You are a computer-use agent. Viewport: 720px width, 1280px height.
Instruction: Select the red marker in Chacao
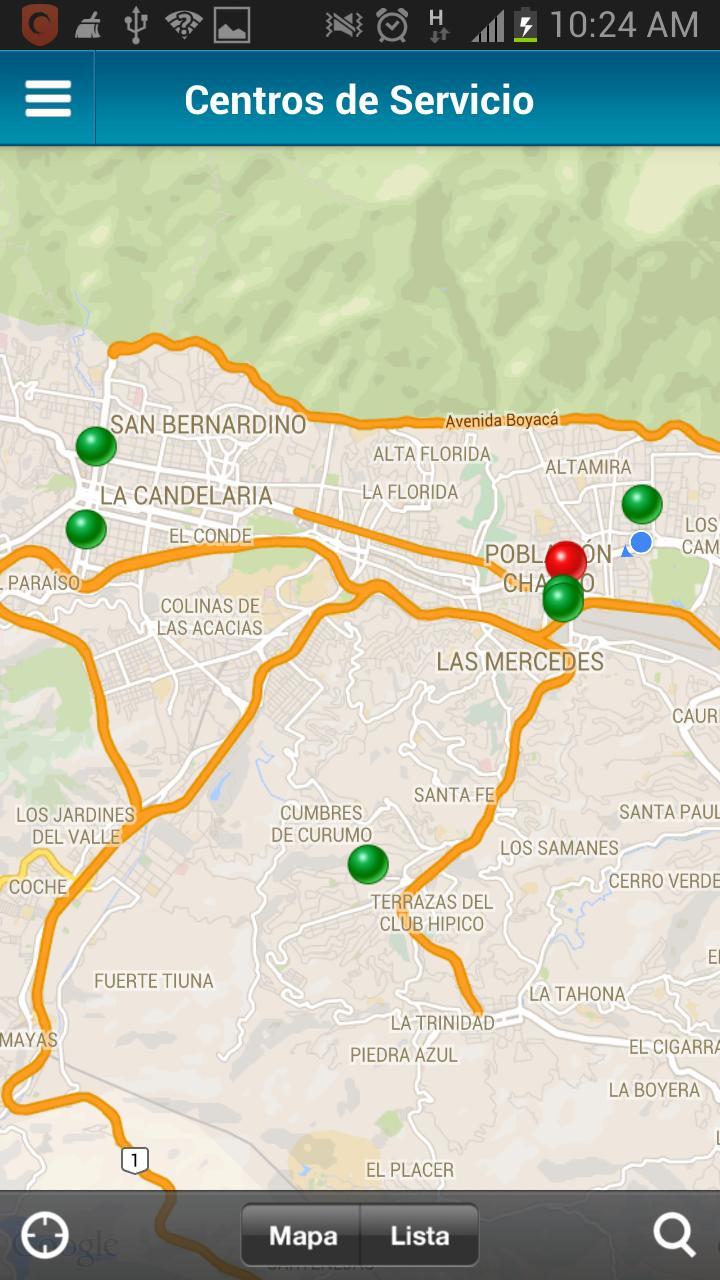coord(566,561)
